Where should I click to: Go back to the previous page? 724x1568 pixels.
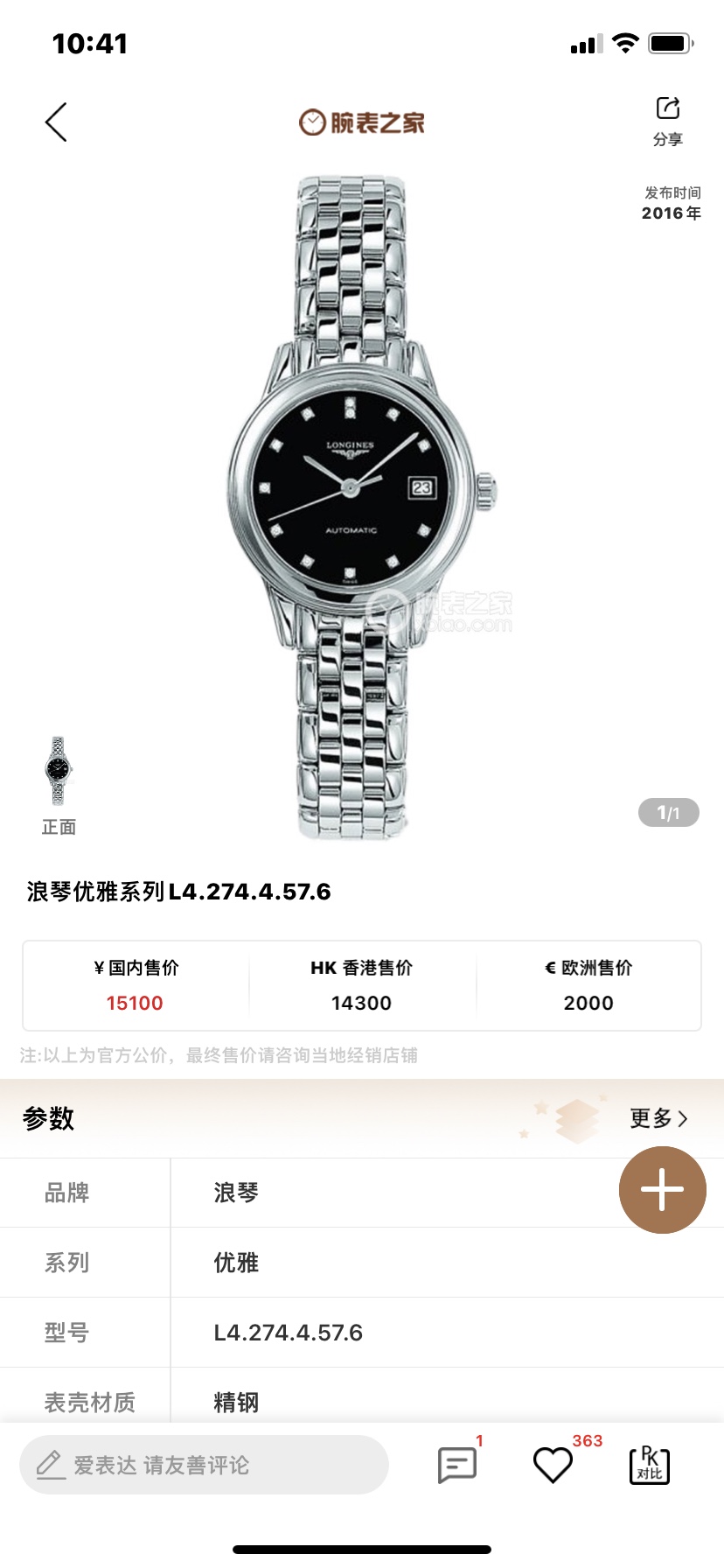[56, 122]
